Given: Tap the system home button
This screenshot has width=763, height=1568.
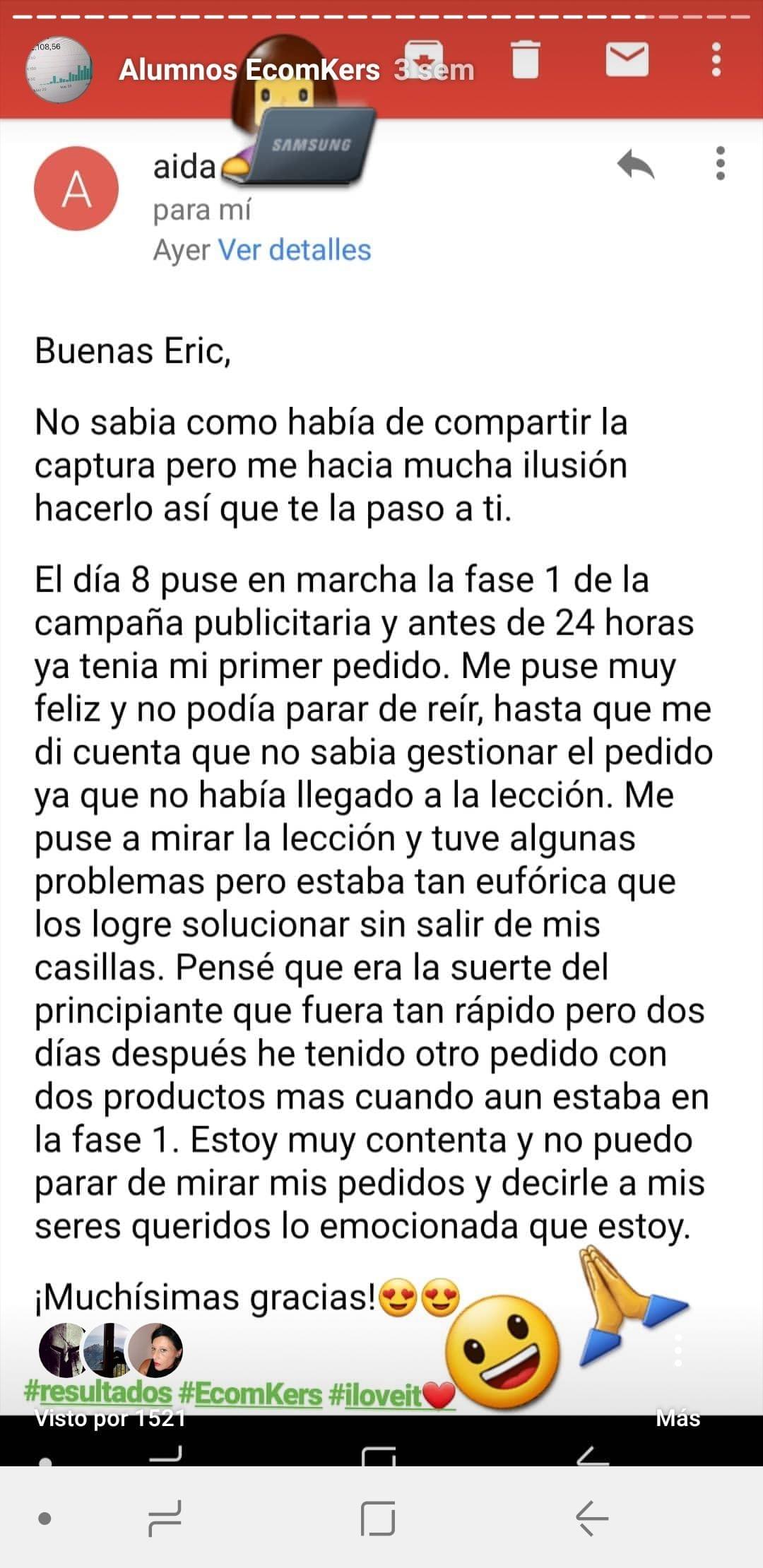Looking at the screenshot, I should pos(378,1519).
